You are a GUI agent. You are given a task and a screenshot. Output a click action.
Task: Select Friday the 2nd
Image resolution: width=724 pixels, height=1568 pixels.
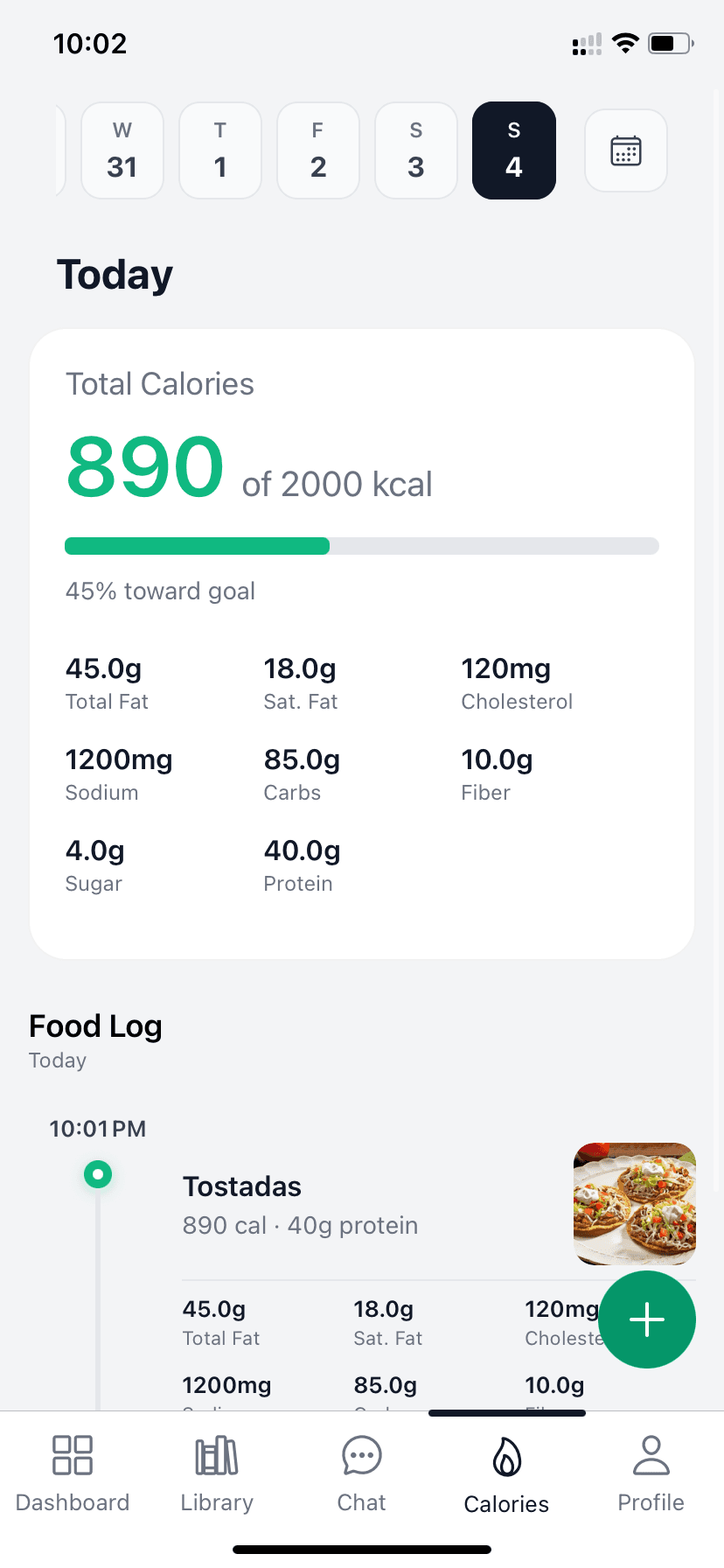coord(318,150)
